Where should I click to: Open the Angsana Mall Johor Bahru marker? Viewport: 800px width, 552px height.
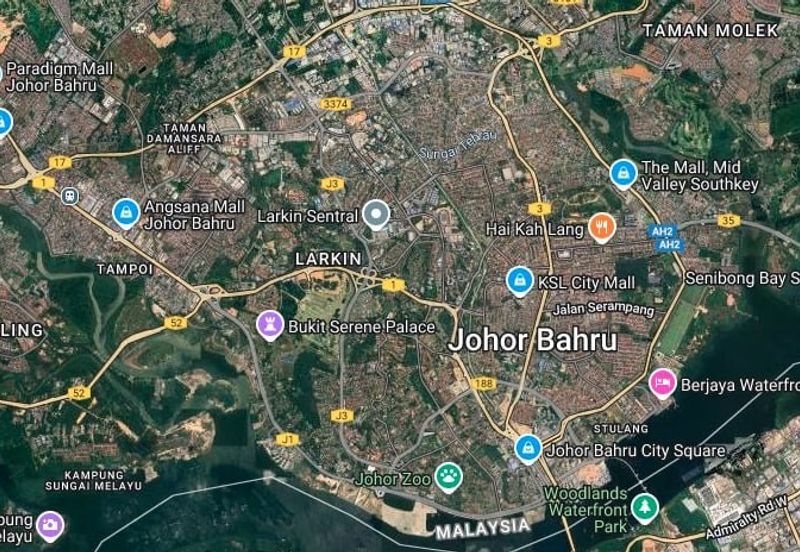(x=126, y=212)
